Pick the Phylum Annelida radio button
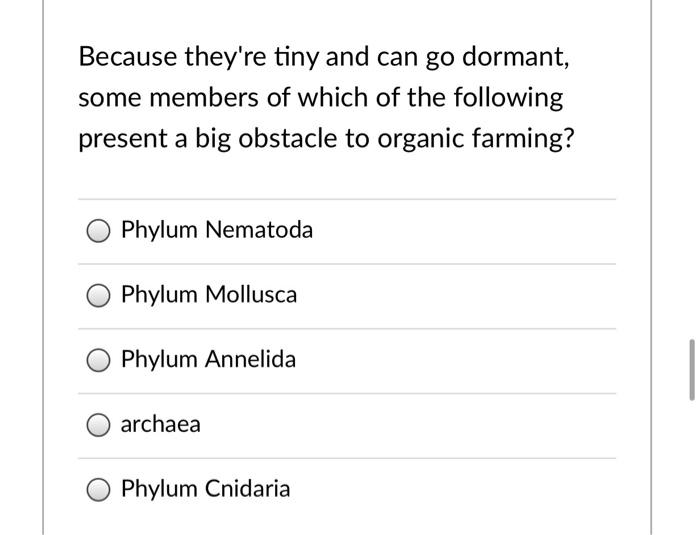This screenshot has width=700, height=535. [99, 360]
